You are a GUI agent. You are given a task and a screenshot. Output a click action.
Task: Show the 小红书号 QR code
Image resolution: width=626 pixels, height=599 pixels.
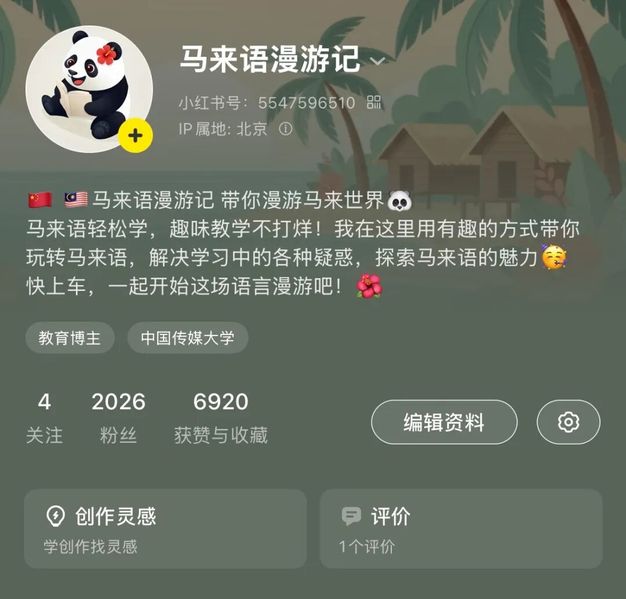click(x=374, y=103)
